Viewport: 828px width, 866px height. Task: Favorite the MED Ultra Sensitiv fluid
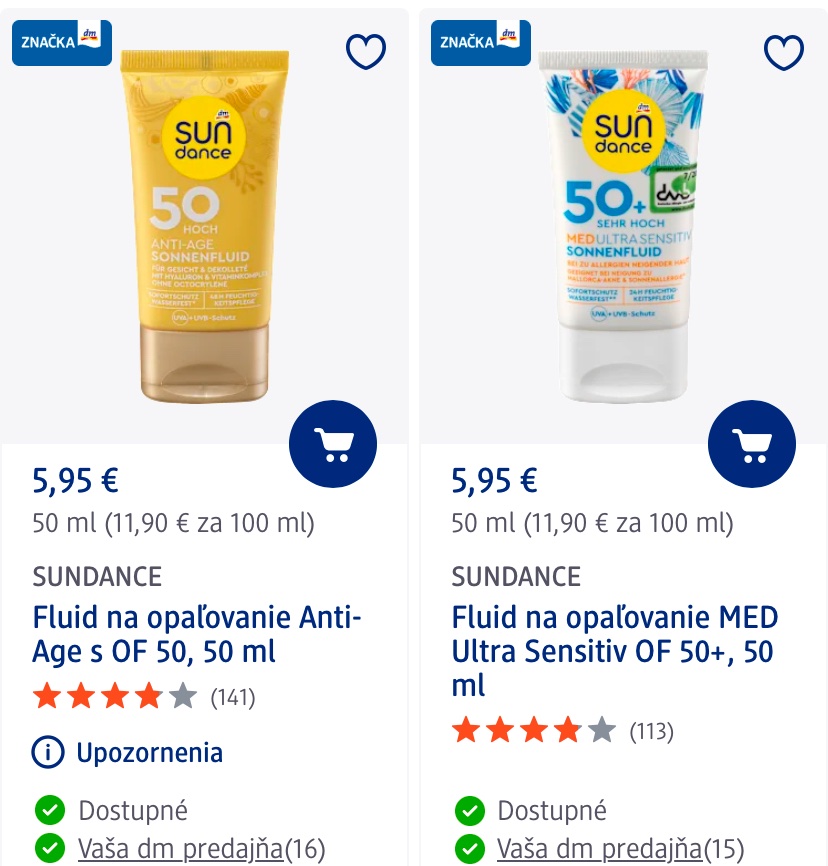784,52
